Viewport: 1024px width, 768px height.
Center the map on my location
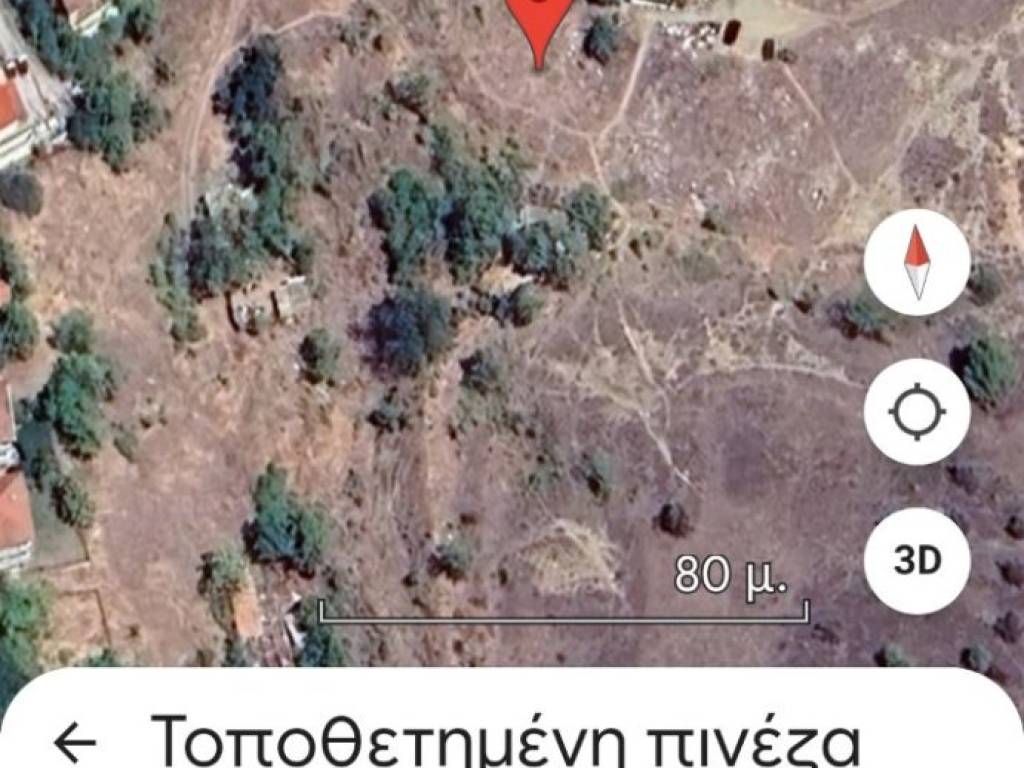click(x=917, y=412)
